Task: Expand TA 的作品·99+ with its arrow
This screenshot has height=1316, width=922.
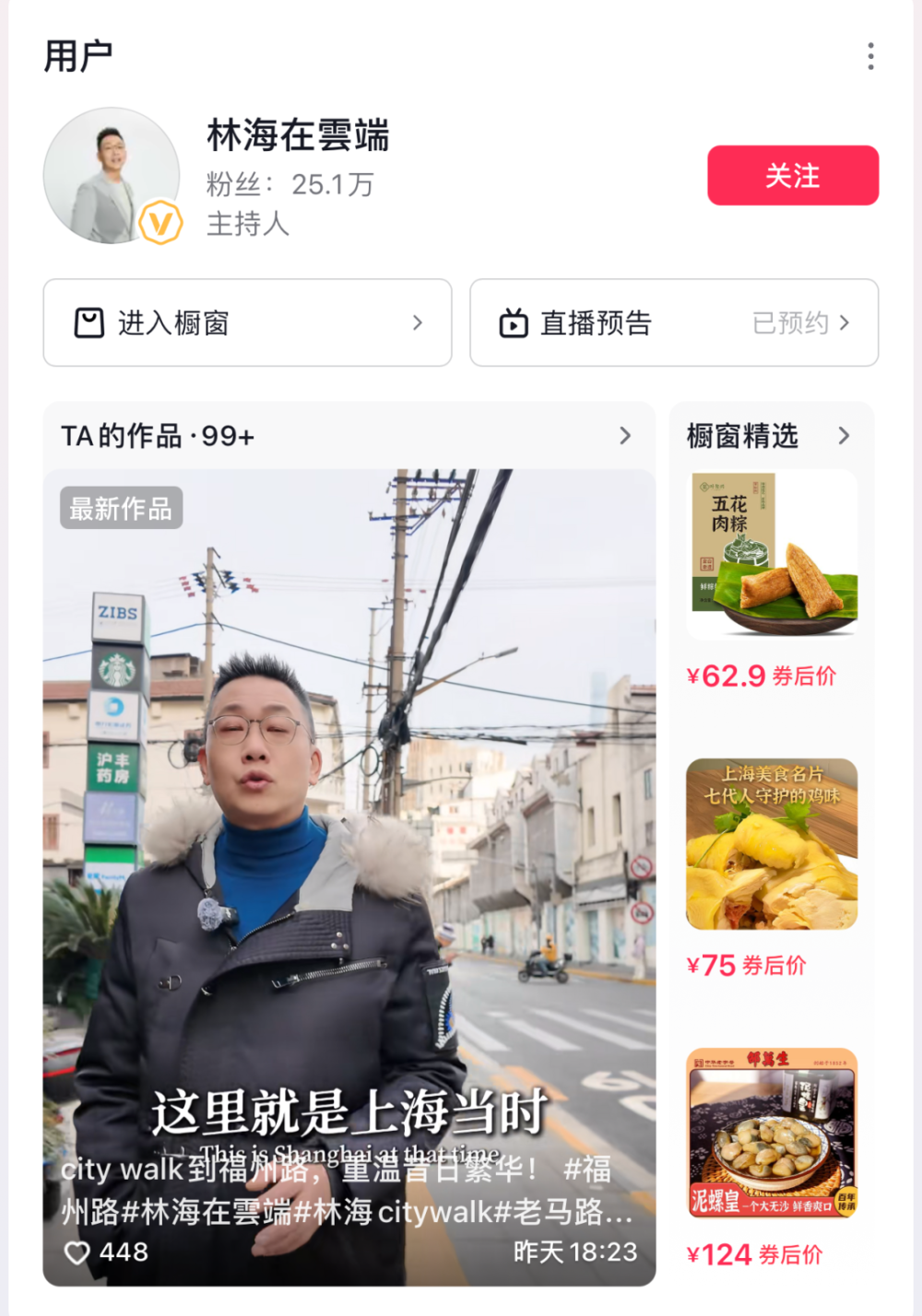Action: tap(625, 435)
